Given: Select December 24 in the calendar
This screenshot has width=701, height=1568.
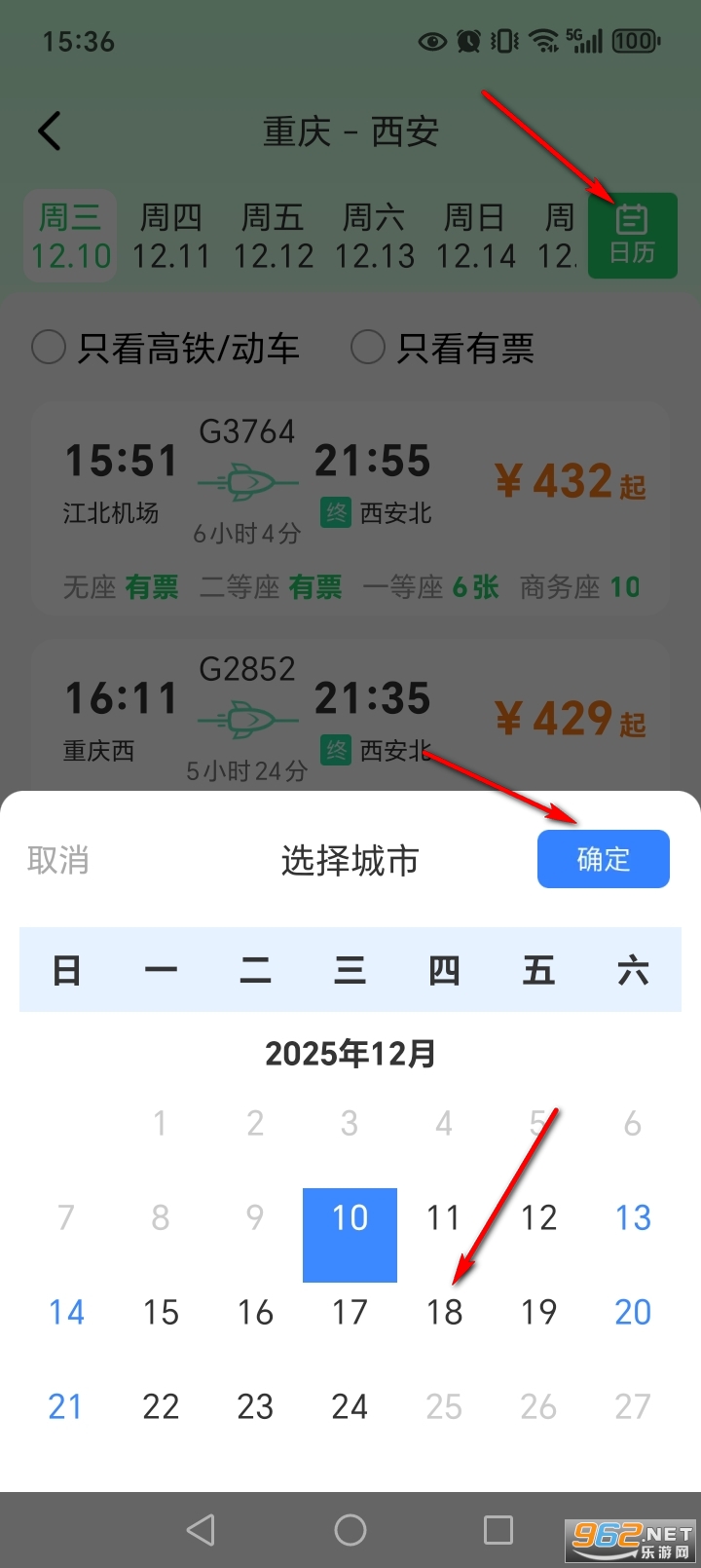Looking at the screenshot, I should [350, 1405].
